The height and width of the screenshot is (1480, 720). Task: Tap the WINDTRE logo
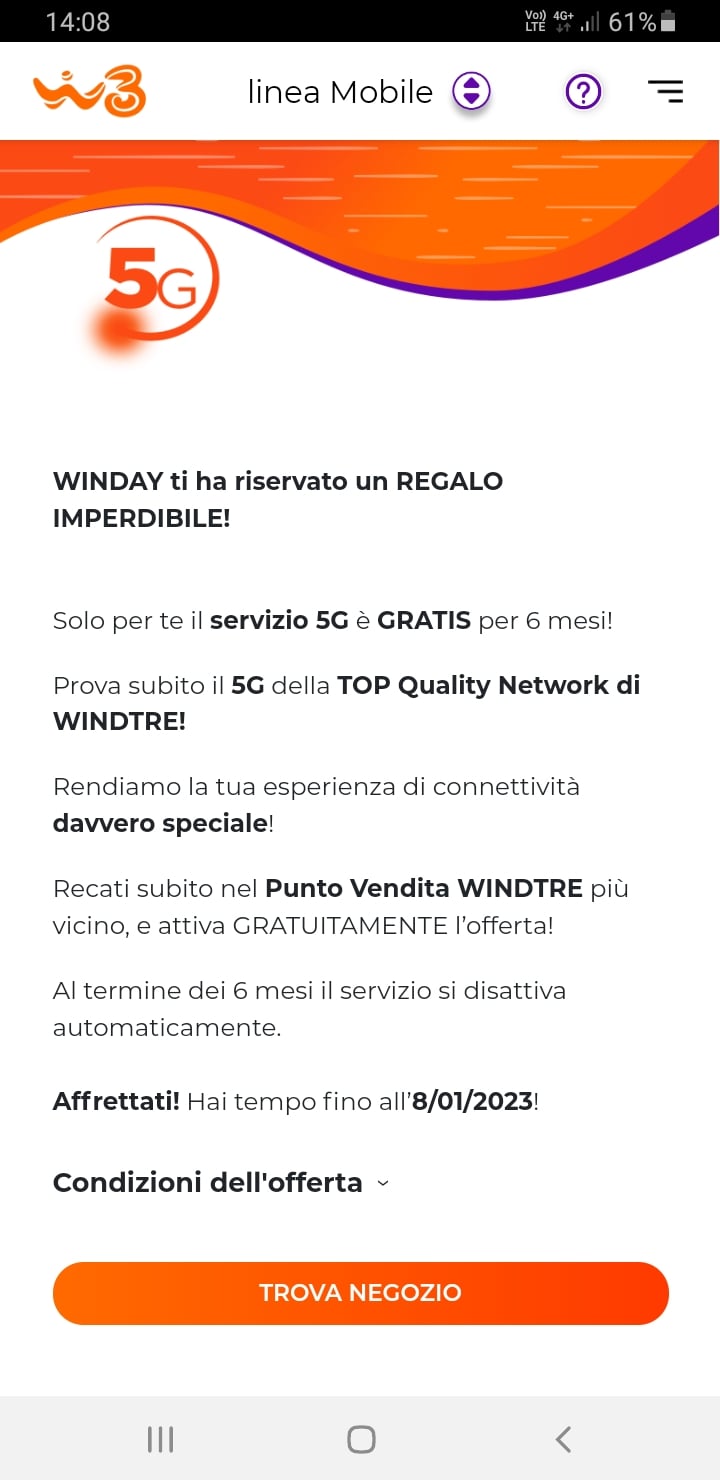(89, 92)
